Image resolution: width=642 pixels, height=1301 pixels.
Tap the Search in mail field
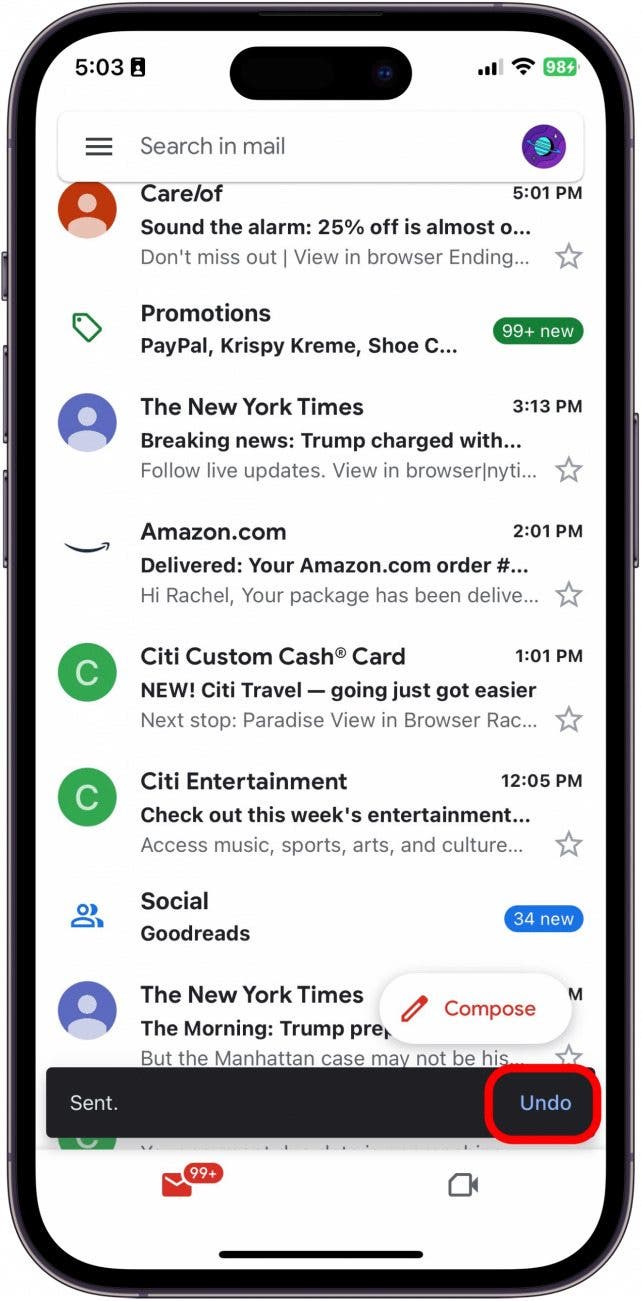pos(300,147)
